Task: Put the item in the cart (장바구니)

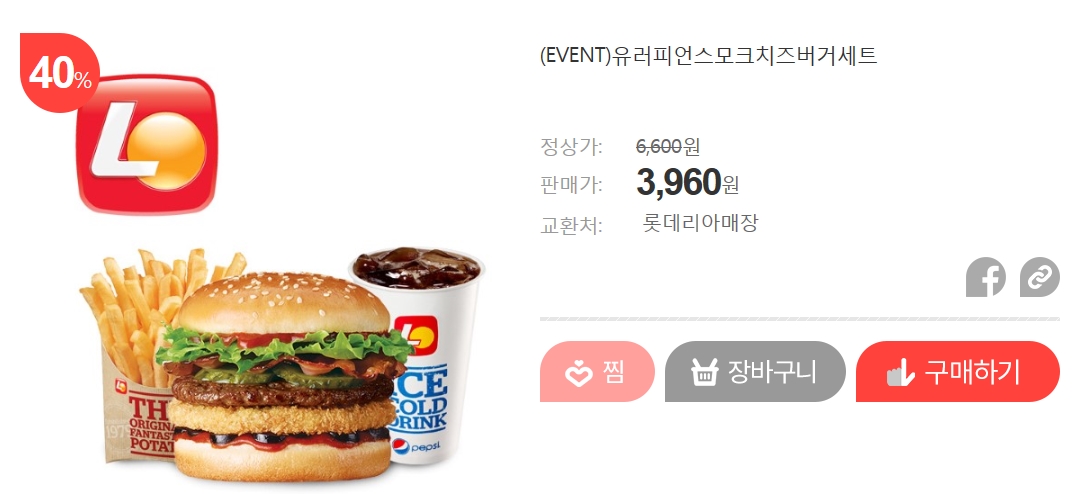Action: (x=755, y=372)
